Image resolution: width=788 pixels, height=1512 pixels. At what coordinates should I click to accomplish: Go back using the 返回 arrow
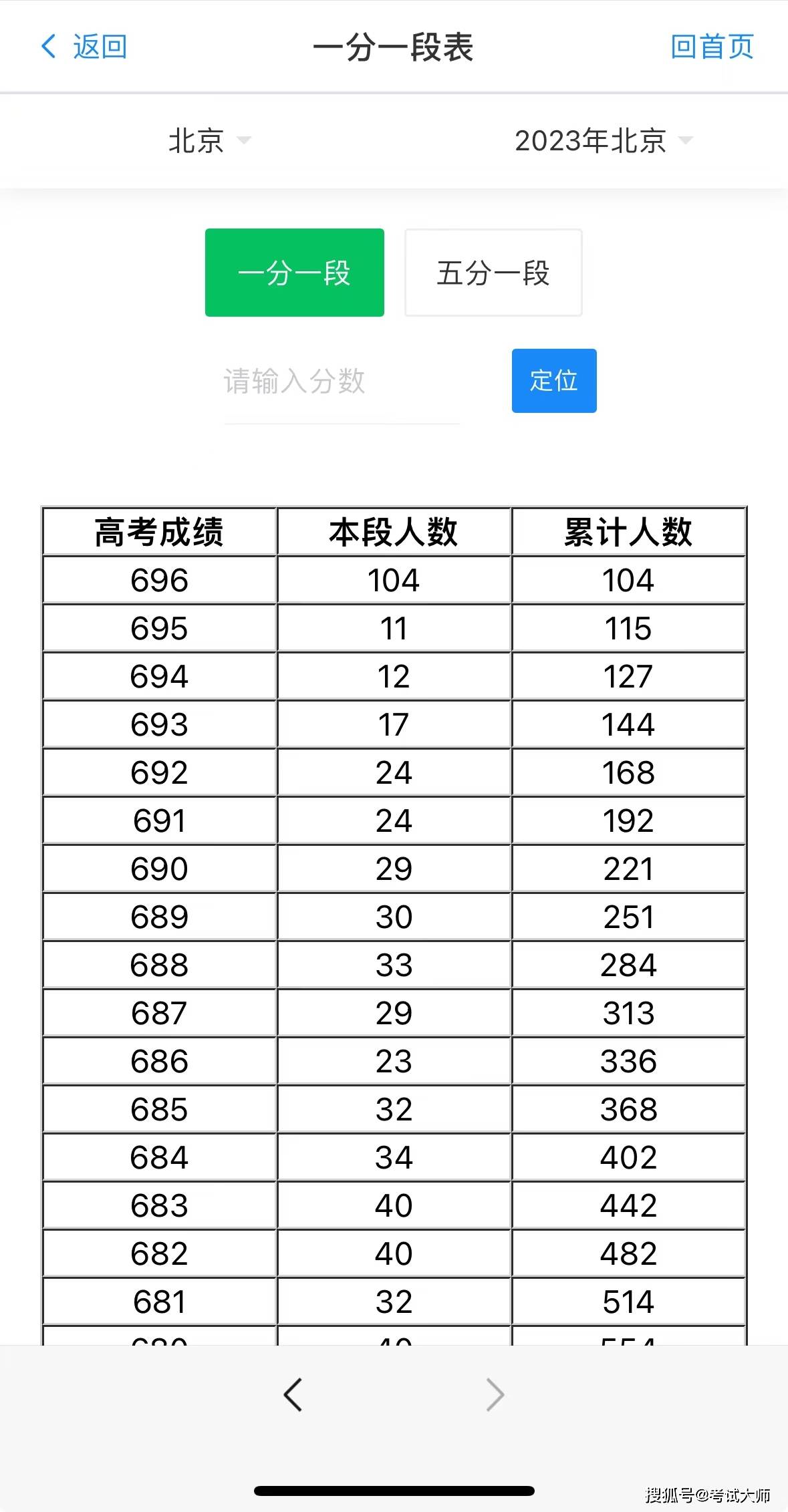[84, 47]
